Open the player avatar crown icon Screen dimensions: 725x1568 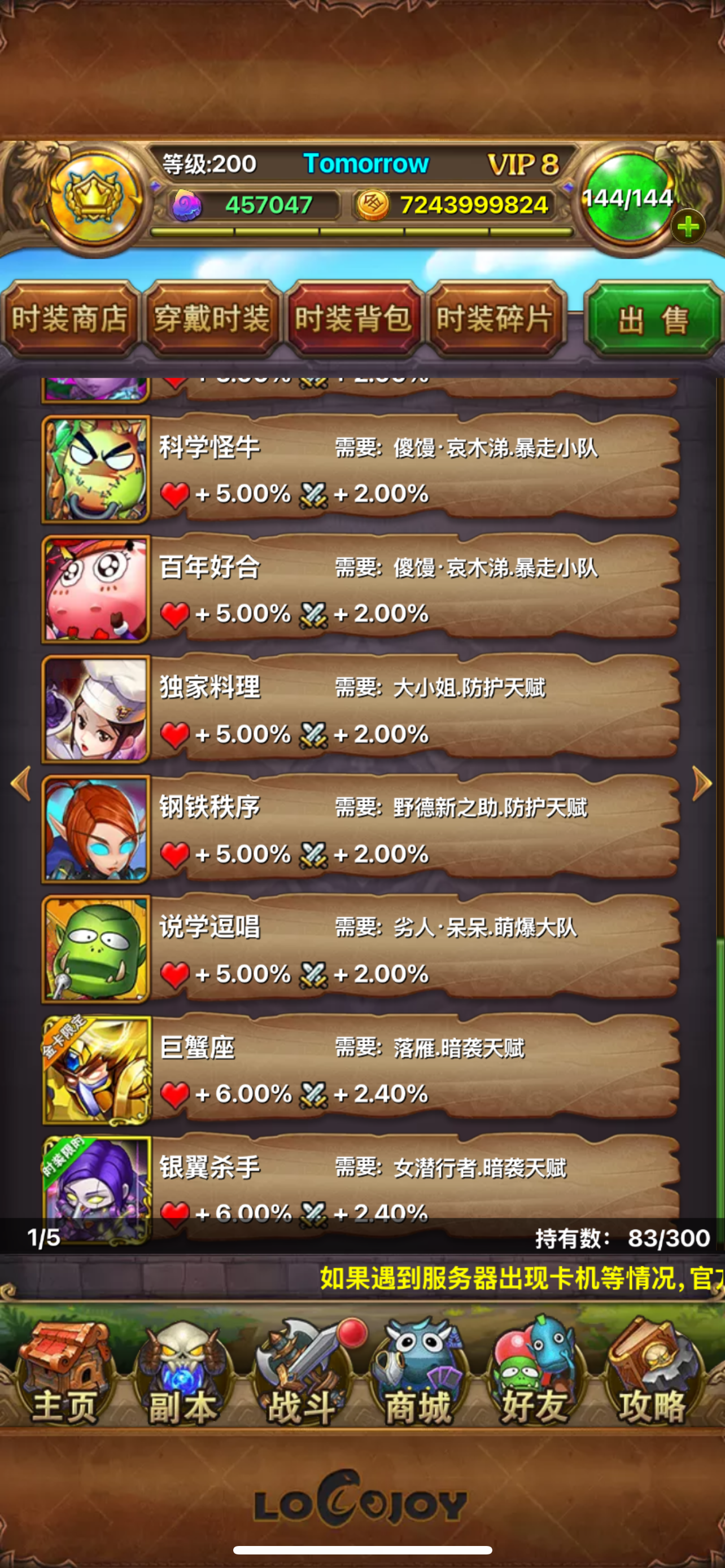click(94, 198)
